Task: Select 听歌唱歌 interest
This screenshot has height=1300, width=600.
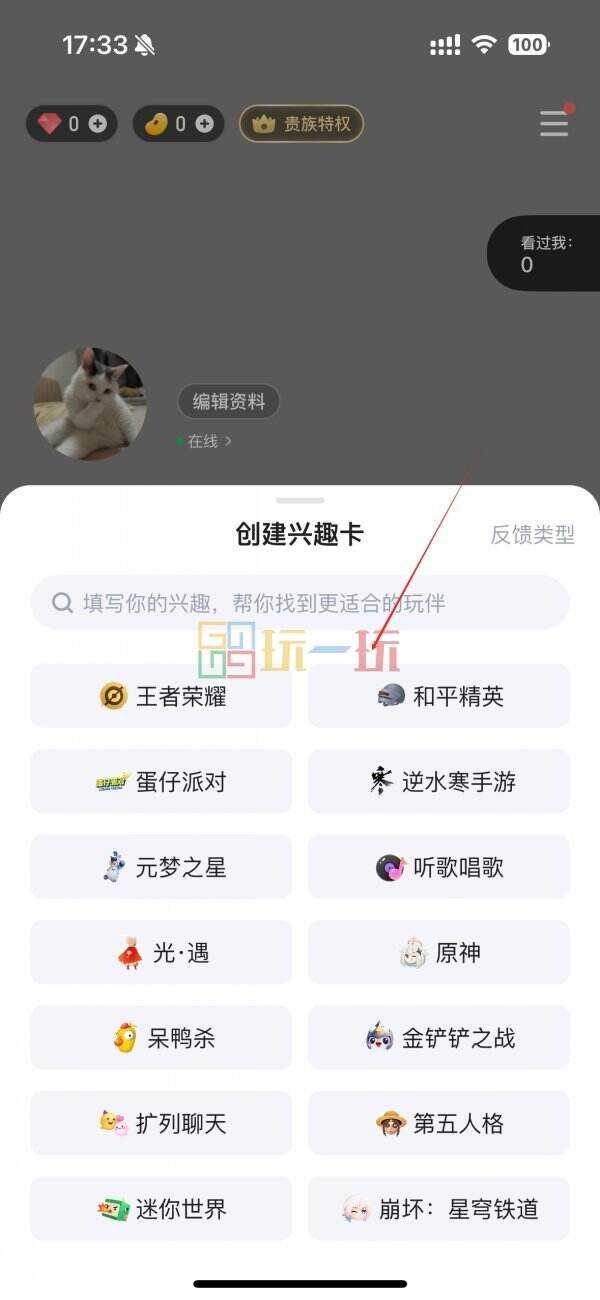Action: click(439, 867)
